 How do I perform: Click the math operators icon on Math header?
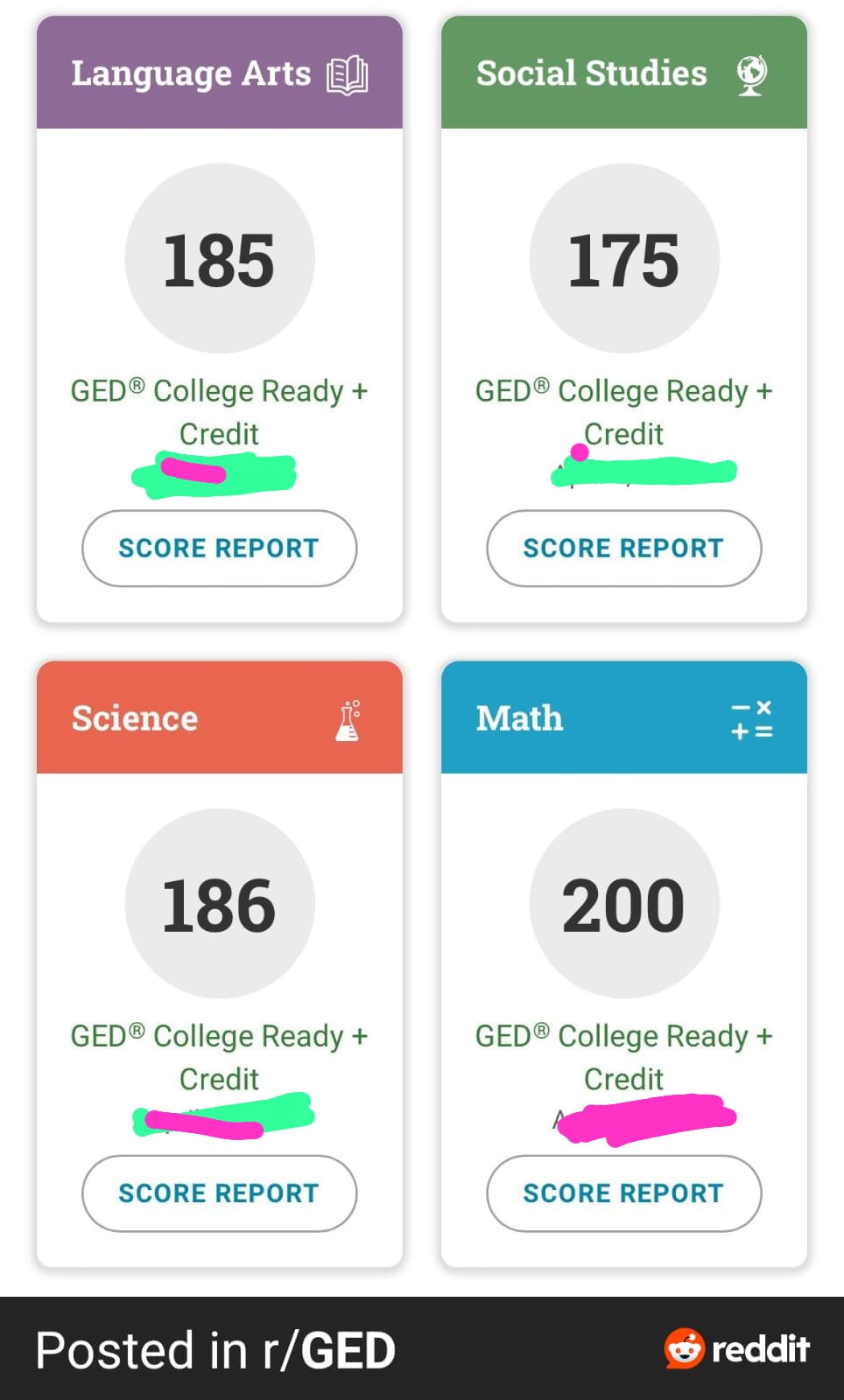coord(751,719)
